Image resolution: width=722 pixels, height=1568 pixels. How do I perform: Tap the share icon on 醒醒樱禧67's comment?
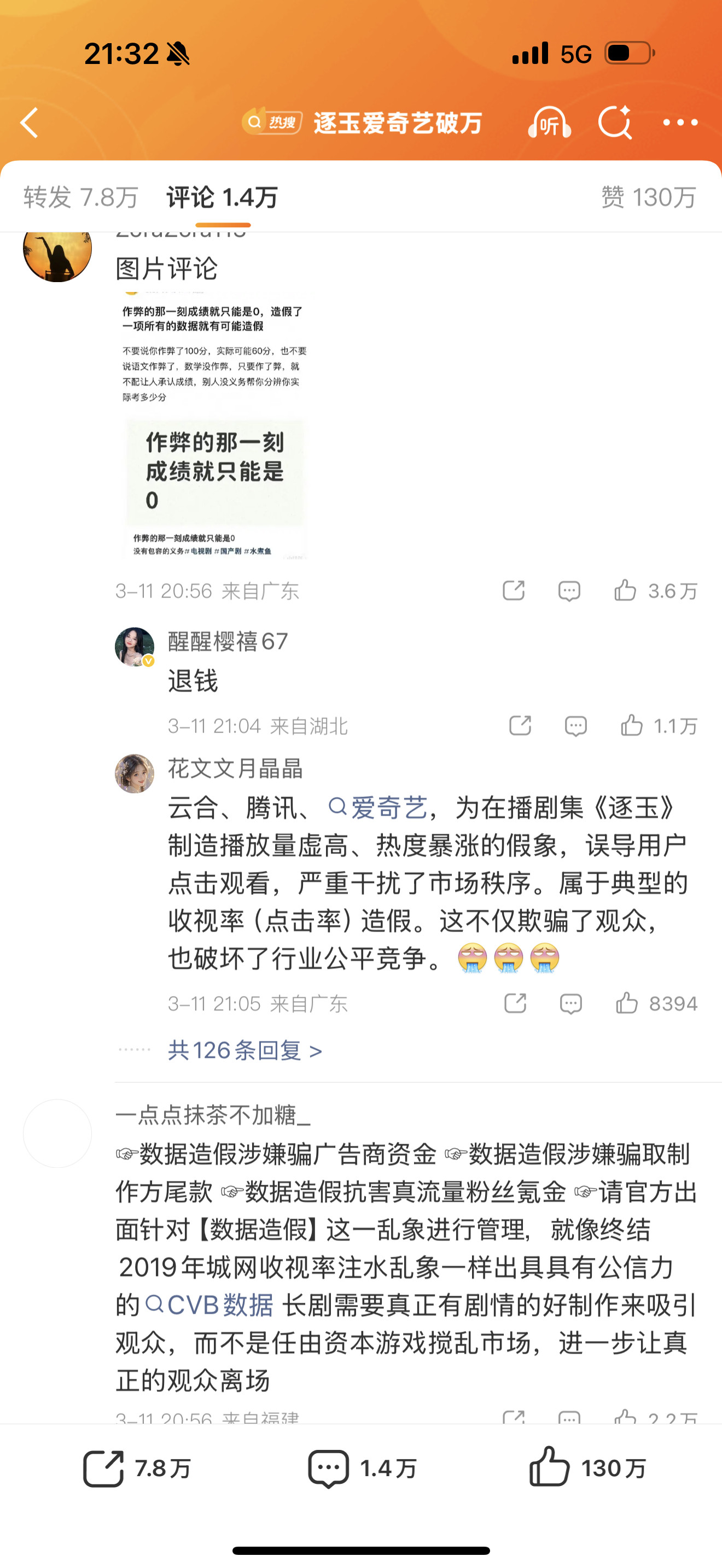tap(521, 726)
